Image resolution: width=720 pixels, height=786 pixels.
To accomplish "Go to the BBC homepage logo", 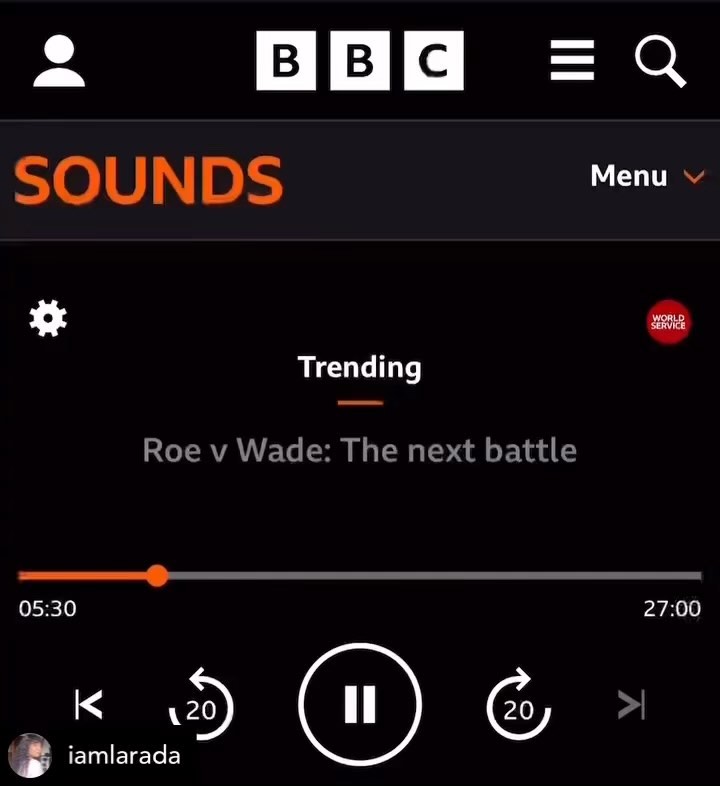I will click(359, 62).
